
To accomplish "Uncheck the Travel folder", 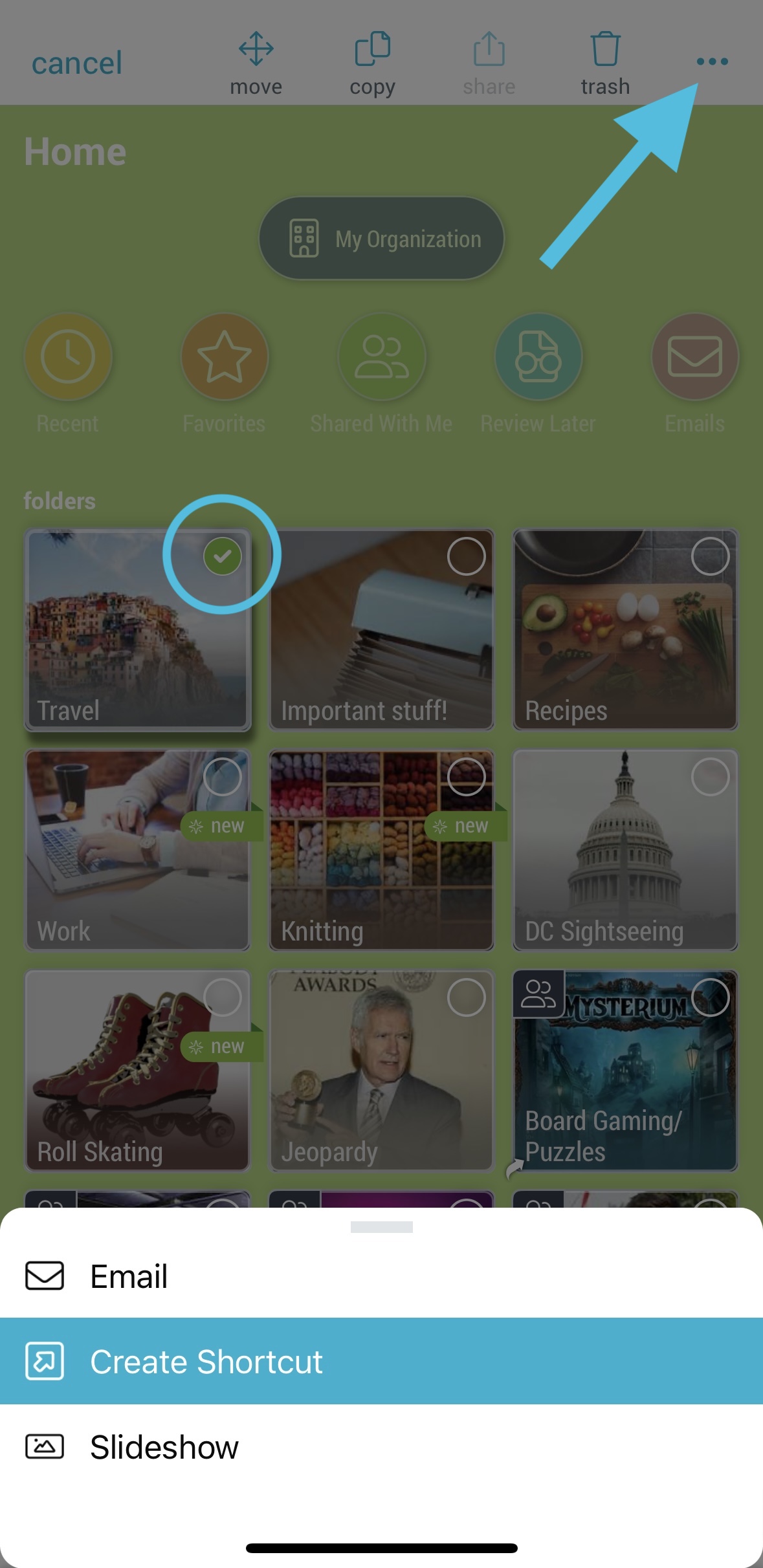I will [x=222, y=556].
